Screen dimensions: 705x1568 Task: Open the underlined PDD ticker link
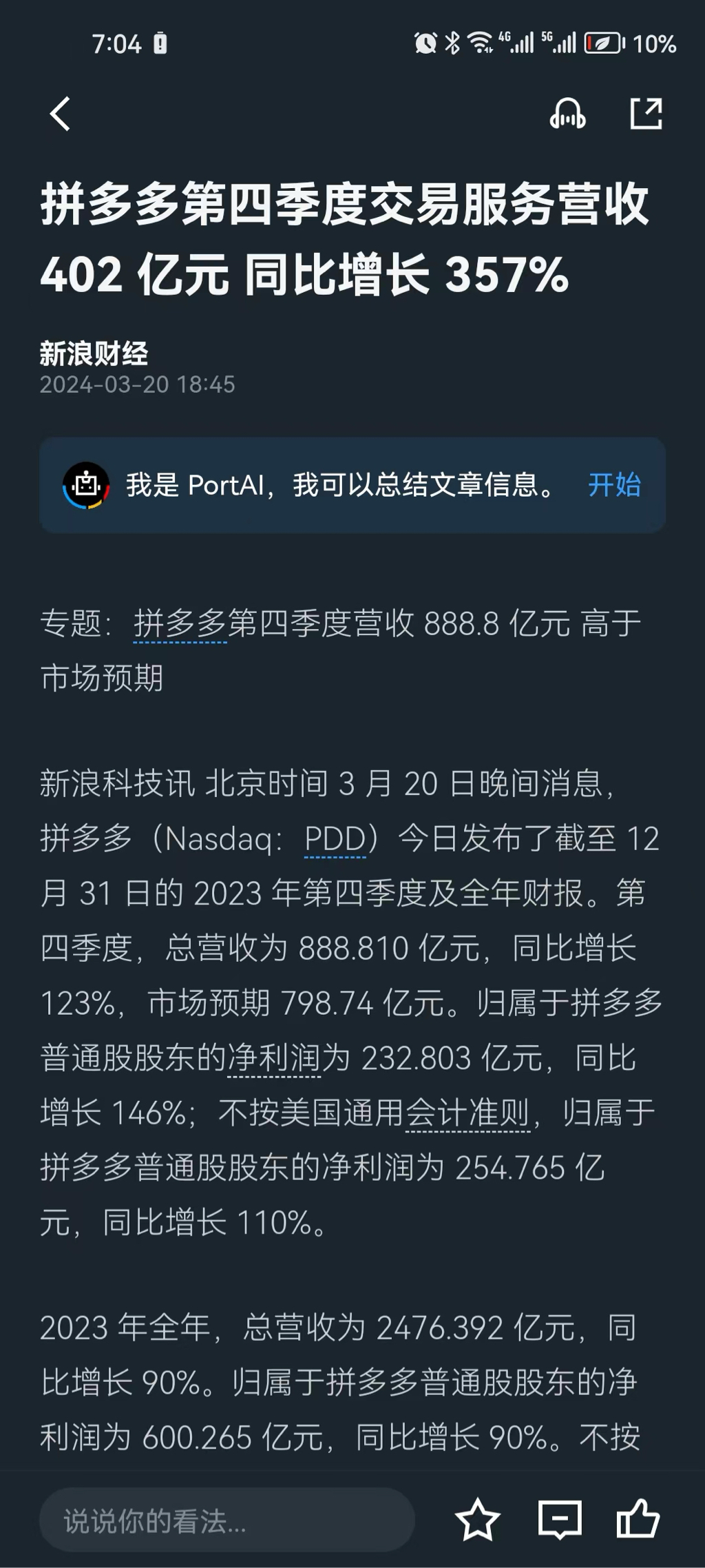tap(335, 839)
